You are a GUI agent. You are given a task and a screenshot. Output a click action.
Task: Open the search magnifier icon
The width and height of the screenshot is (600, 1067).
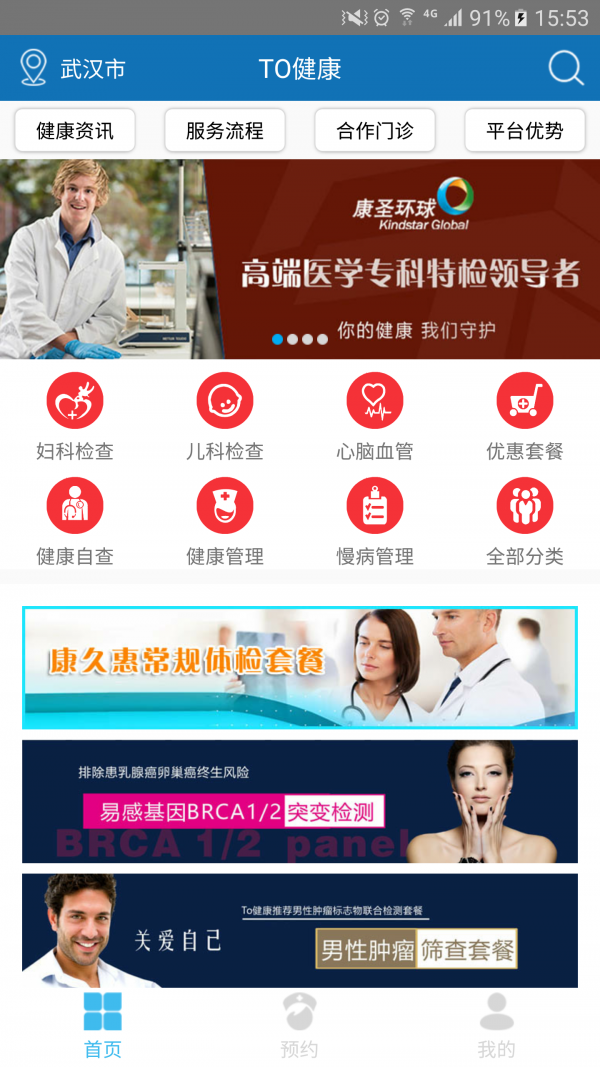566,68
